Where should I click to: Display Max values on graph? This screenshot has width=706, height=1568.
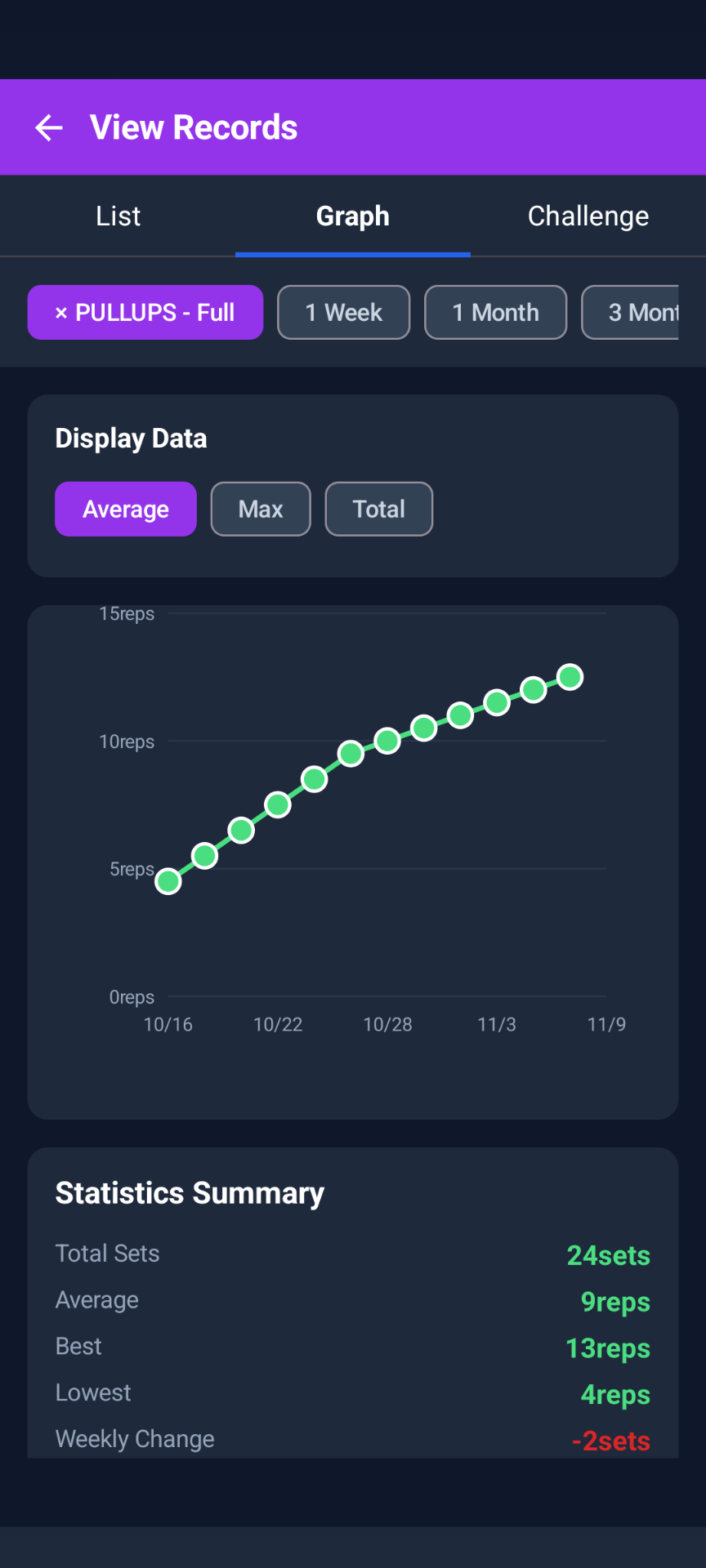(x=261, y=510)
